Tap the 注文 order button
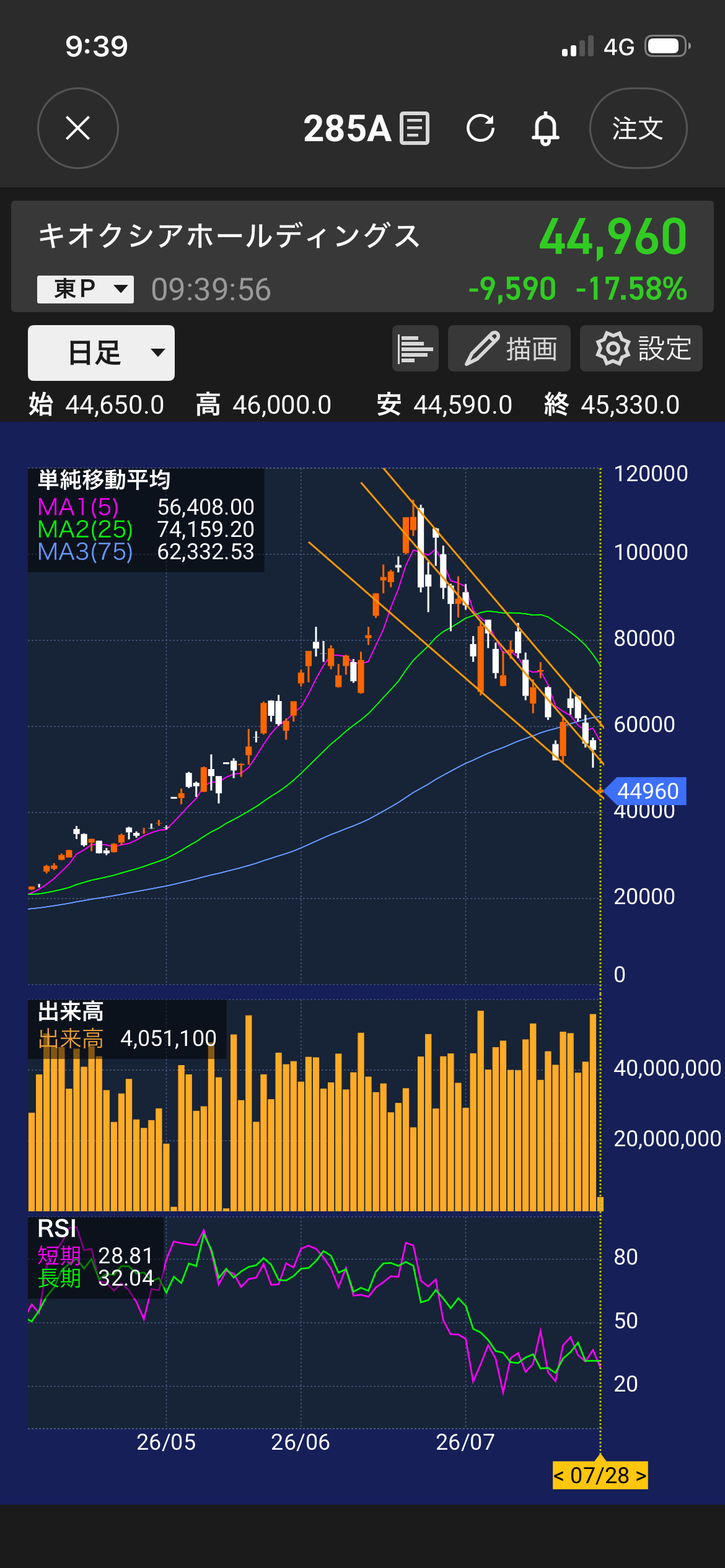Viewport: 725px width, 1568px height. pyautogui.click(x=638, y=128)
